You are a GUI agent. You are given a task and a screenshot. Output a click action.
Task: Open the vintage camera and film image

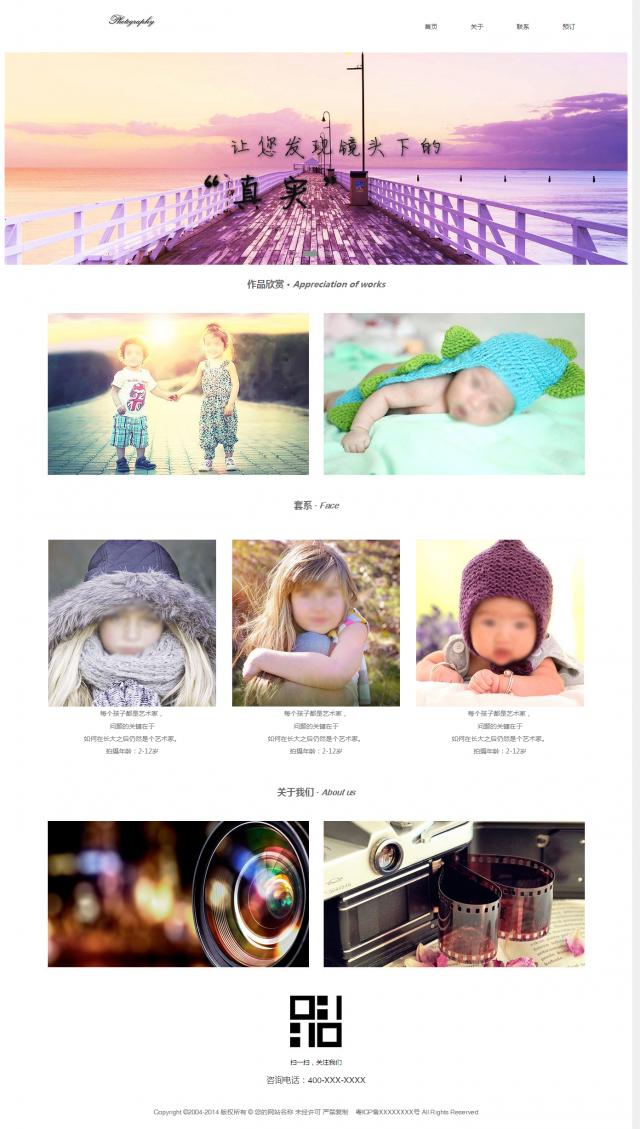454,894
